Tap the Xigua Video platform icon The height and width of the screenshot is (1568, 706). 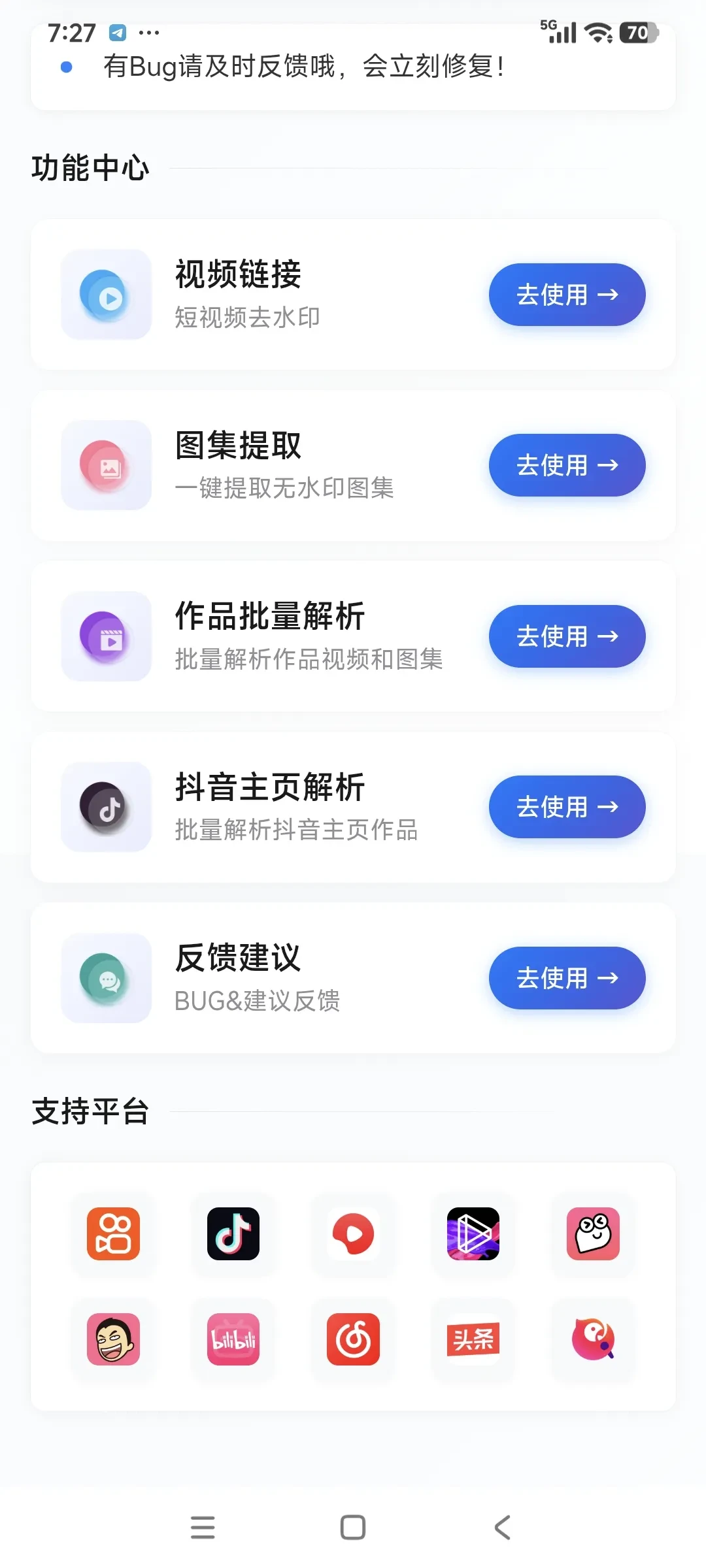click(353, 1234)
